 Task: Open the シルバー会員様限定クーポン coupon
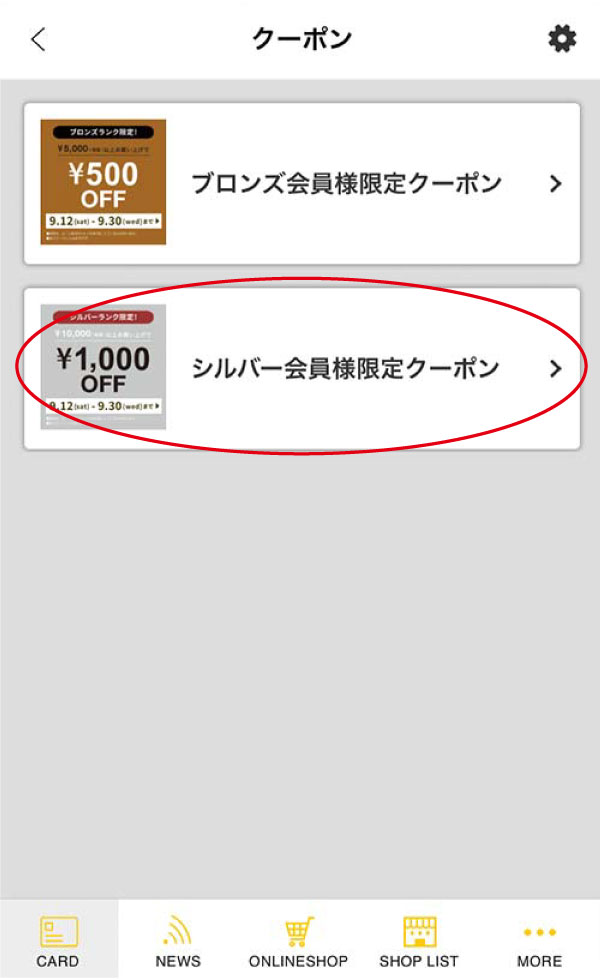(x=302, y=368)
